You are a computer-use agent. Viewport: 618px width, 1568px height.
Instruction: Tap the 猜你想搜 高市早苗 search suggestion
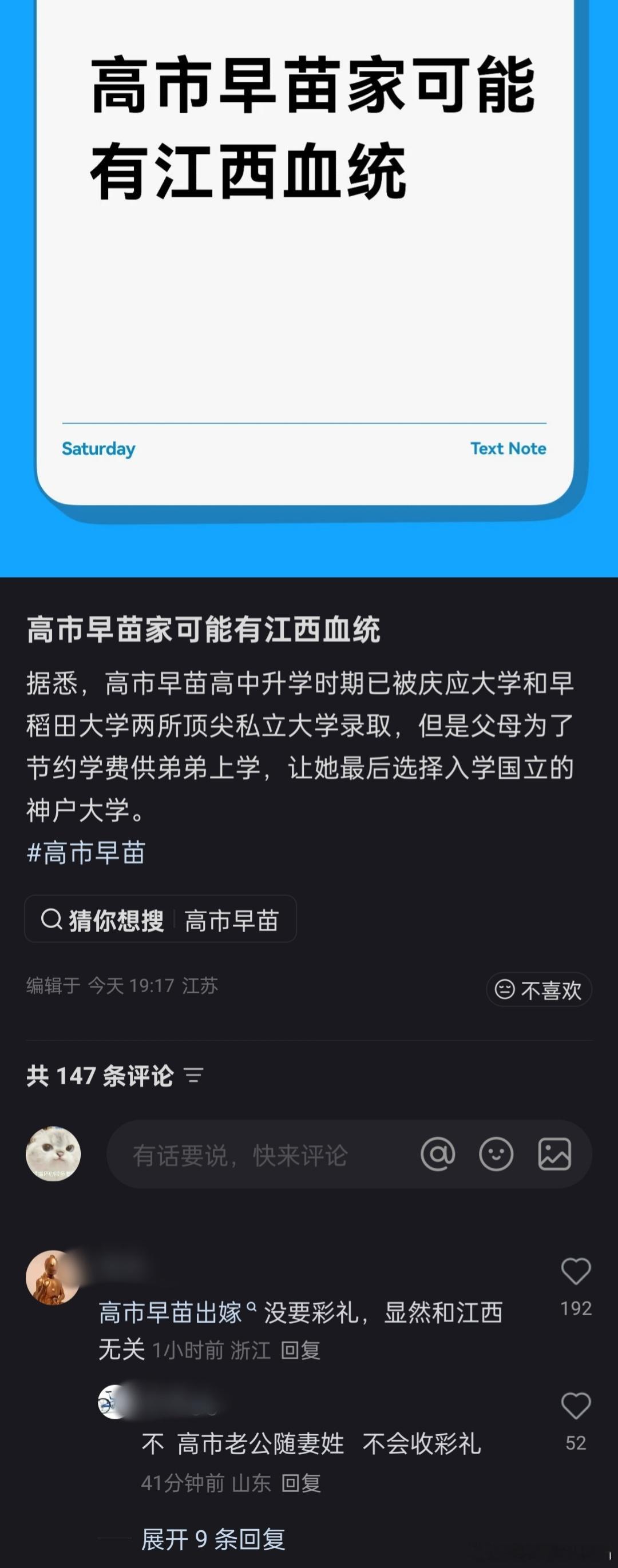tap(160, 920)
